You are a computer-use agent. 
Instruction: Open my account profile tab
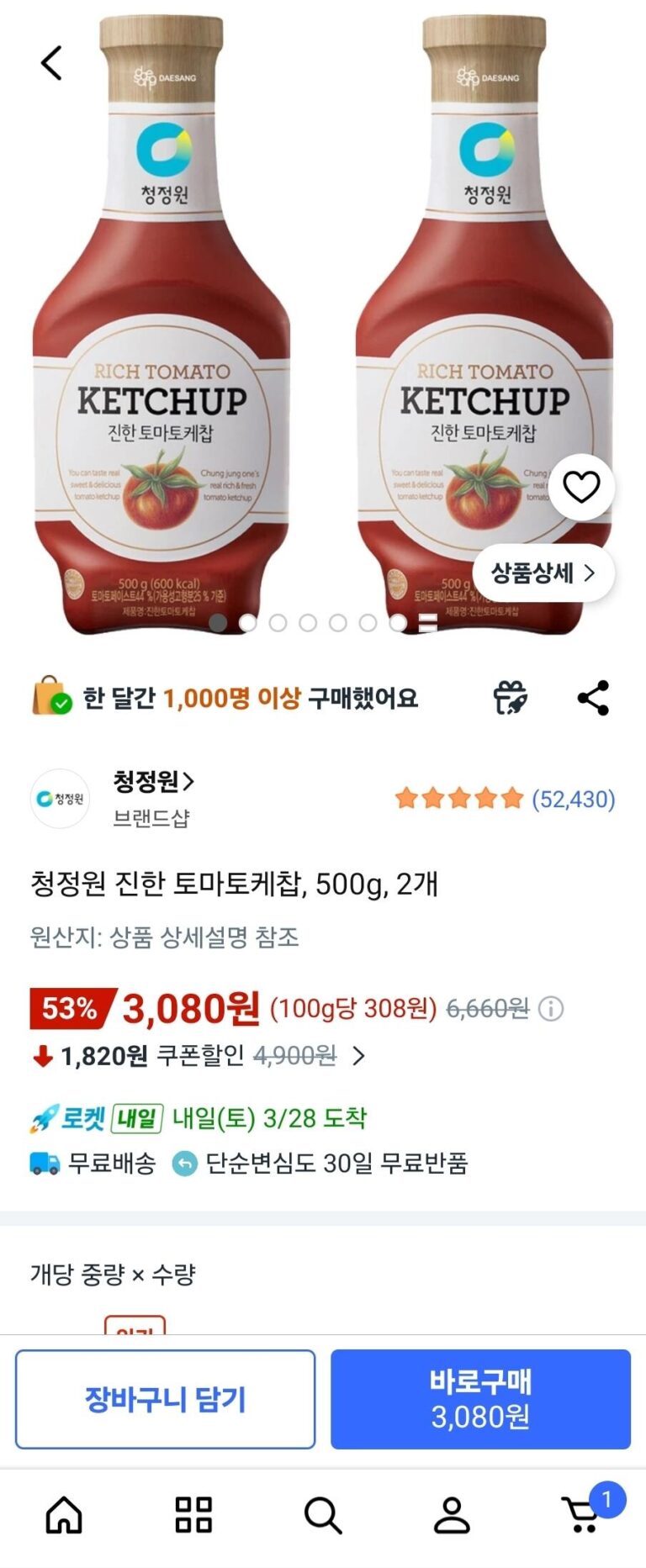(x=452, y=1515)
